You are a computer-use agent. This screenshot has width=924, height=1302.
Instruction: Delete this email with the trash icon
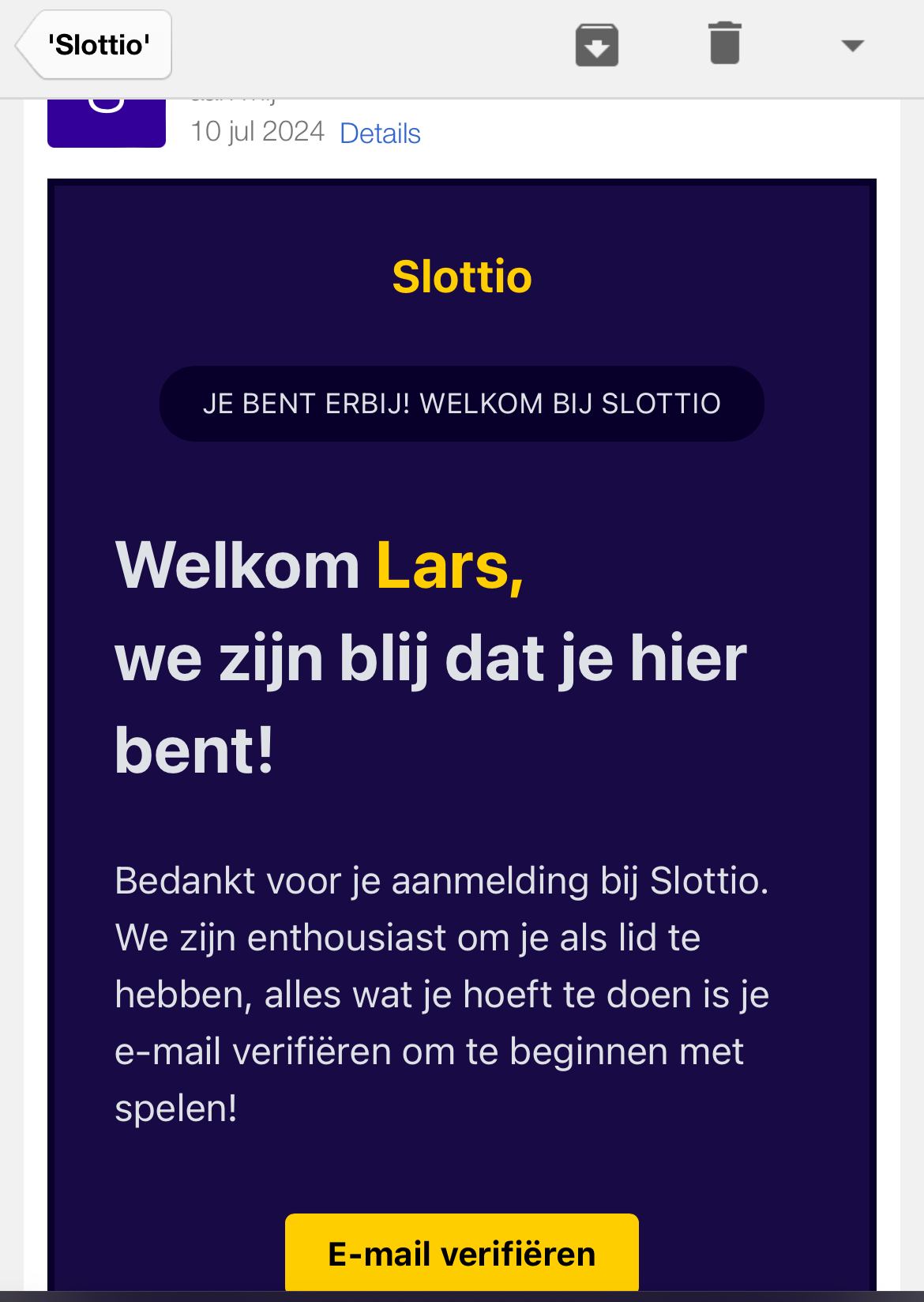click(724, 43)
